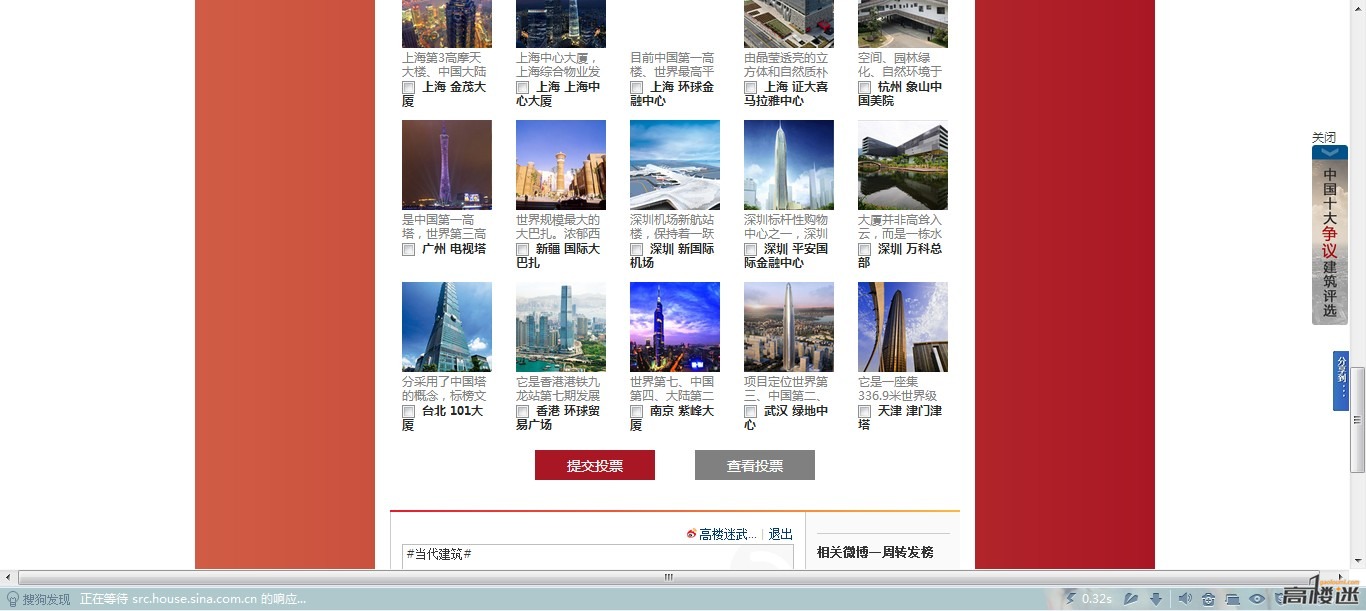Select the 南京 紫峰大厦 checkbox
The height and width of the screenshot is (611, 1366).
(637, 412)
